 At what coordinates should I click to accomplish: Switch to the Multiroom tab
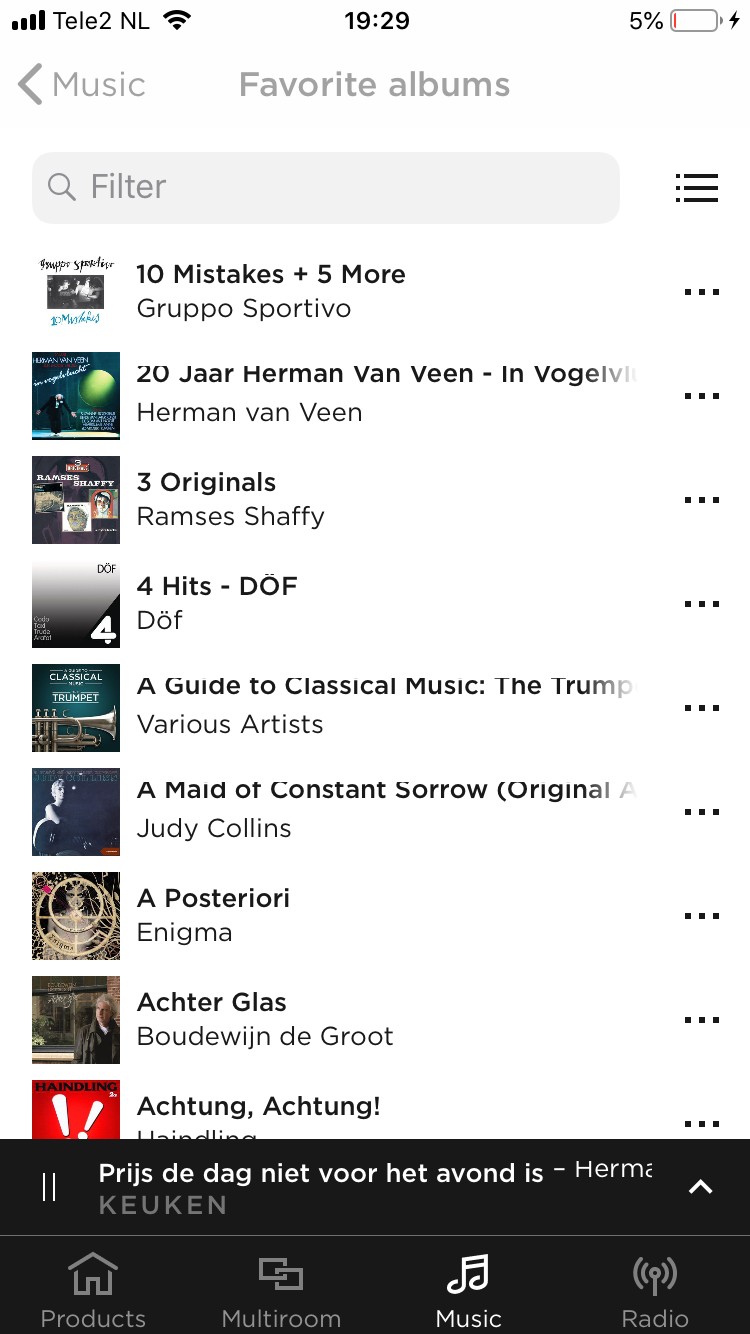[281, 1290]
